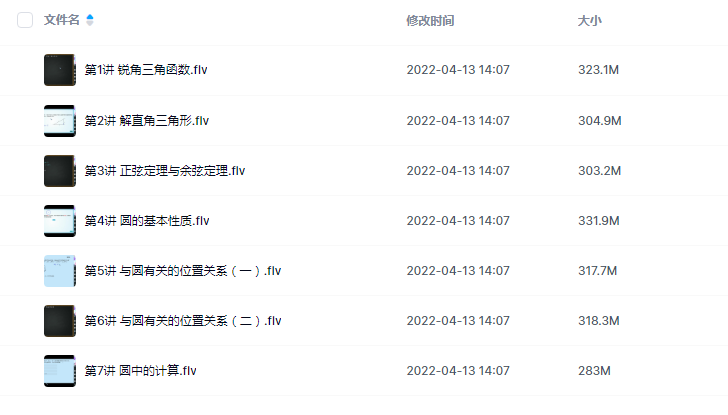Open 第3讲 正弦定理与余弦定理.flv

pyautogui.click(x=165, y=170)
